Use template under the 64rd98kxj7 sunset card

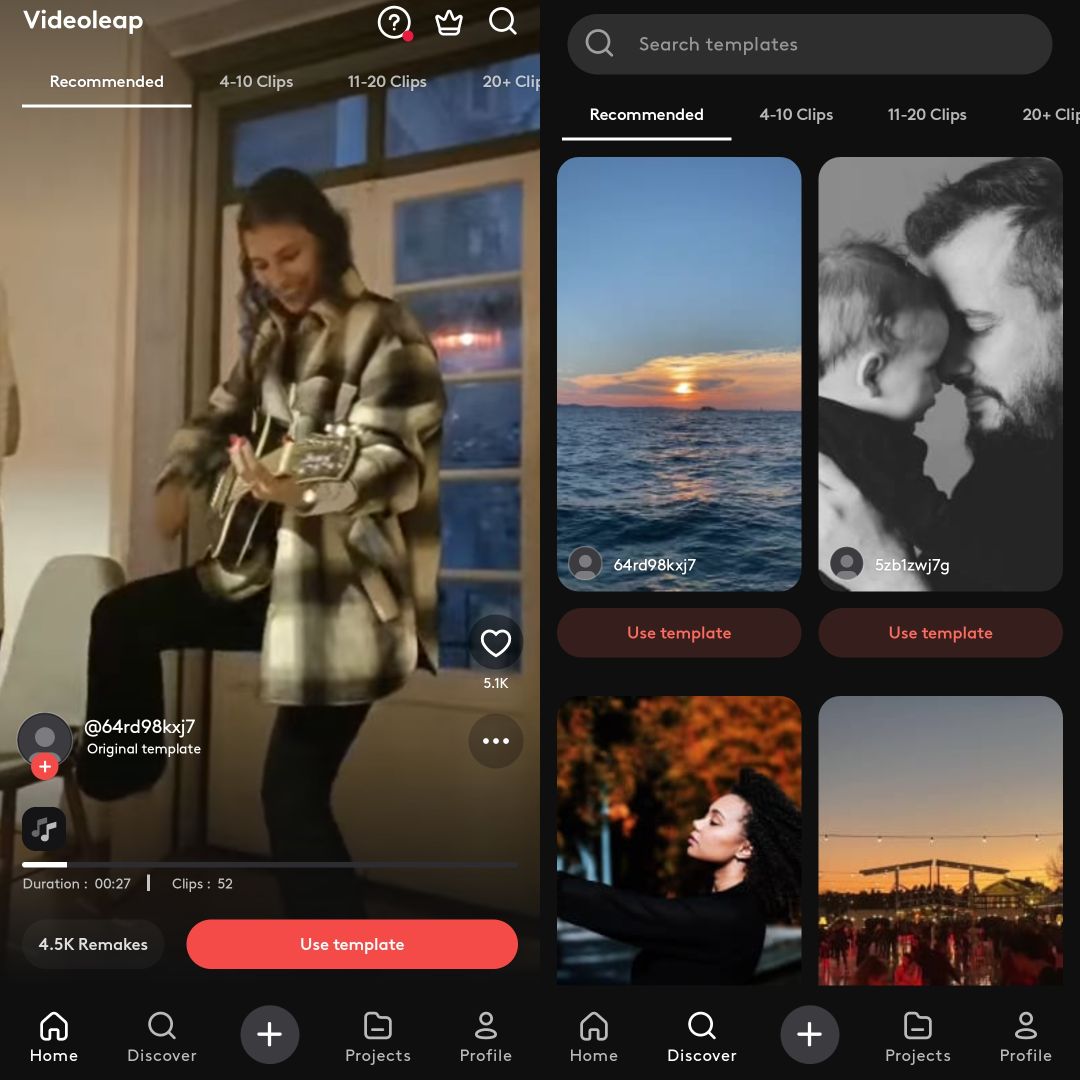tap(679, 633)
